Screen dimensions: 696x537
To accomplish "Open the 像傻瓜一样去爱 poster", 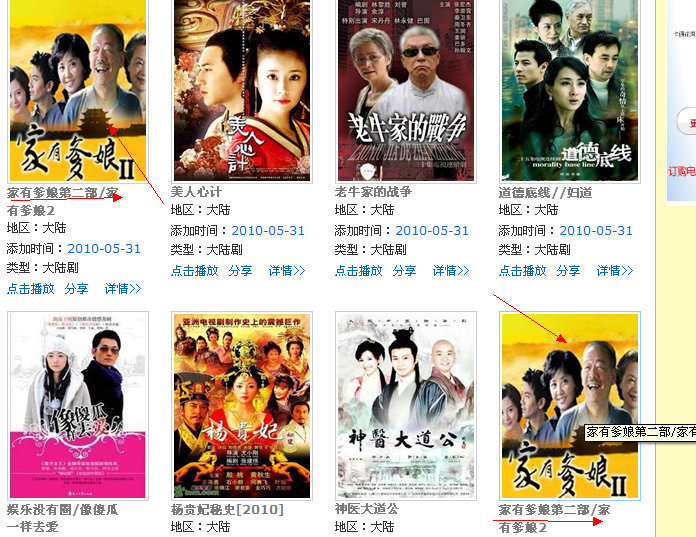I will click(x=78, y=405).
